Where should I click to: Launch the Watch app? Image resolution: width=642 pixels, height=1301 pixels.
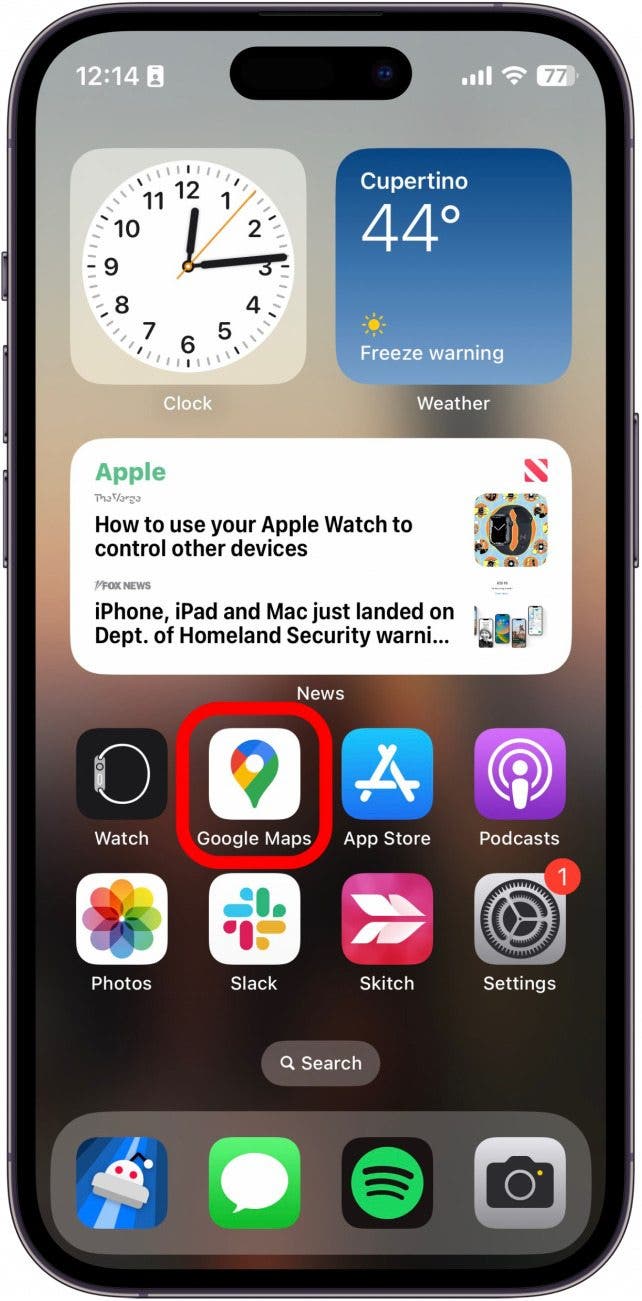pyautogui.click(x=122, y=774)
